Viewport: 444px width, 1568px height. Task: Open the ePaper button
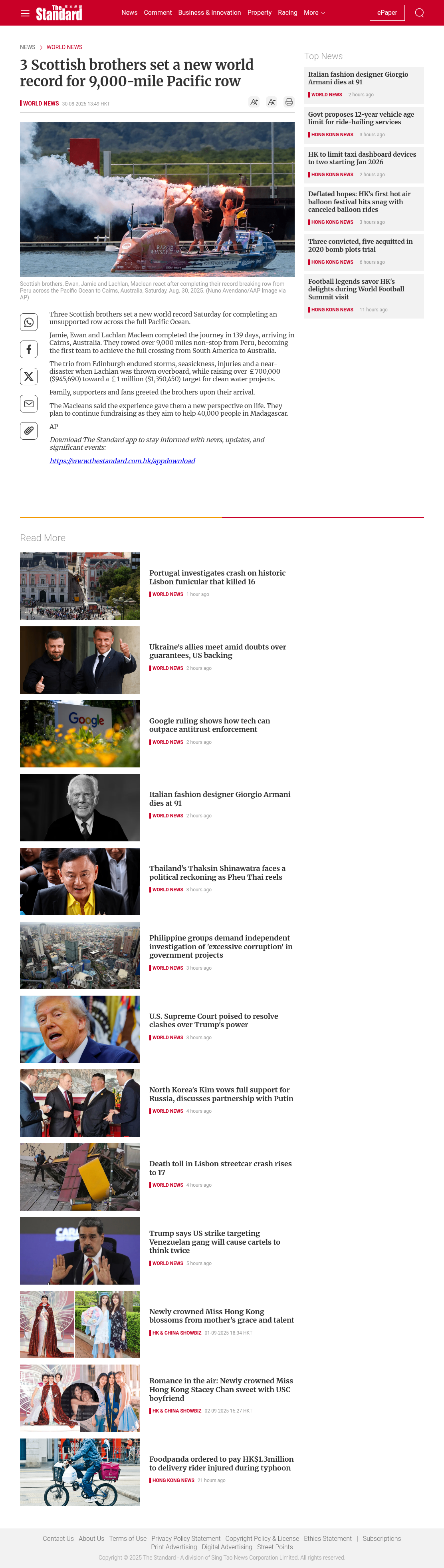coord(387,13)
